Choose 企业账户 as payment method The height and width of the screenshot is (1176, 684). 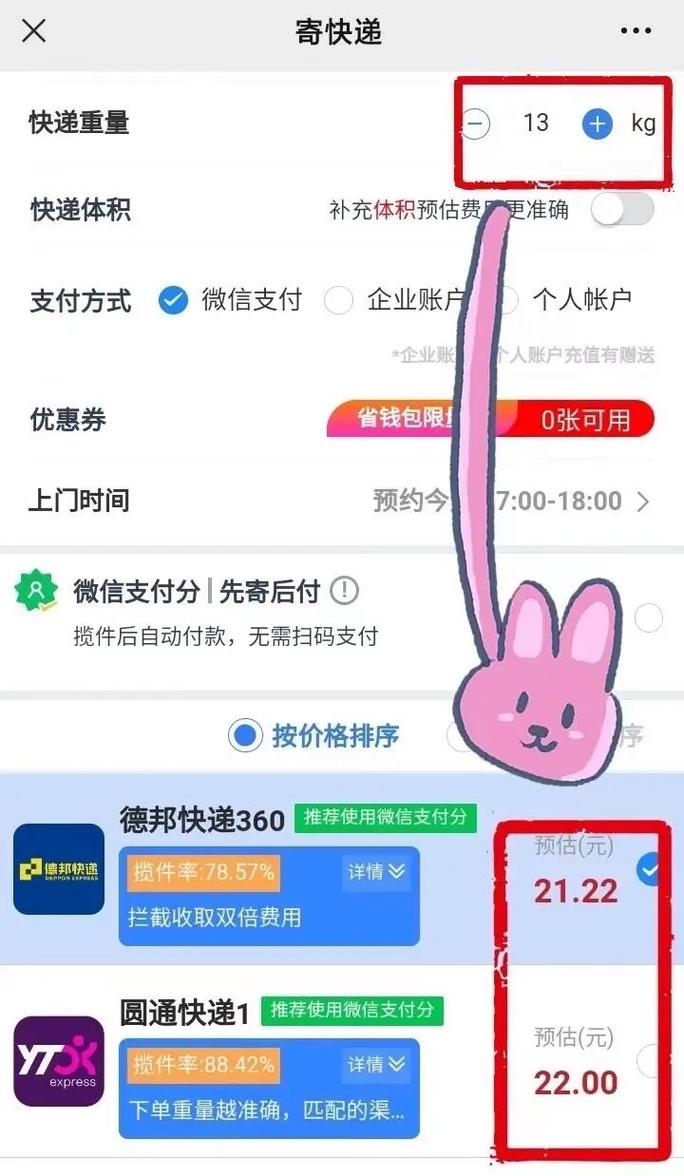339,300
